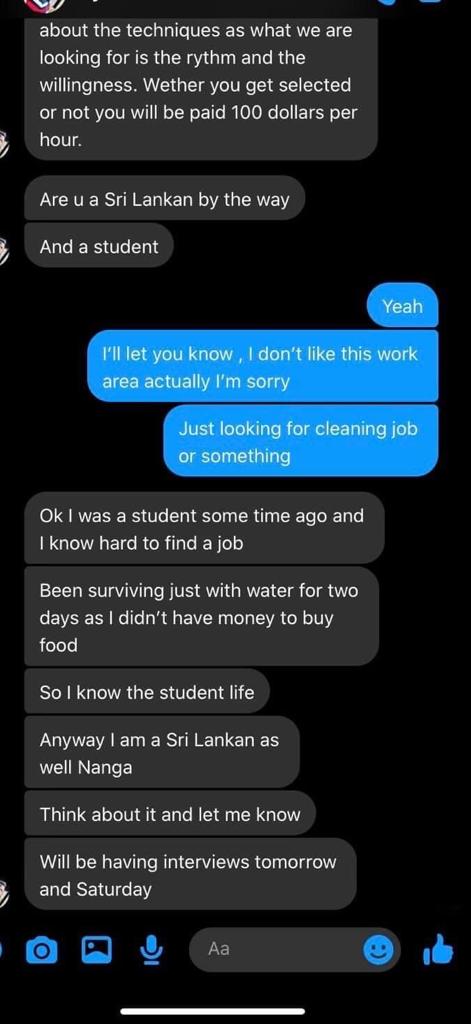Record a voice message with the microphone
Screen dimensions: 471x1024
152,949
